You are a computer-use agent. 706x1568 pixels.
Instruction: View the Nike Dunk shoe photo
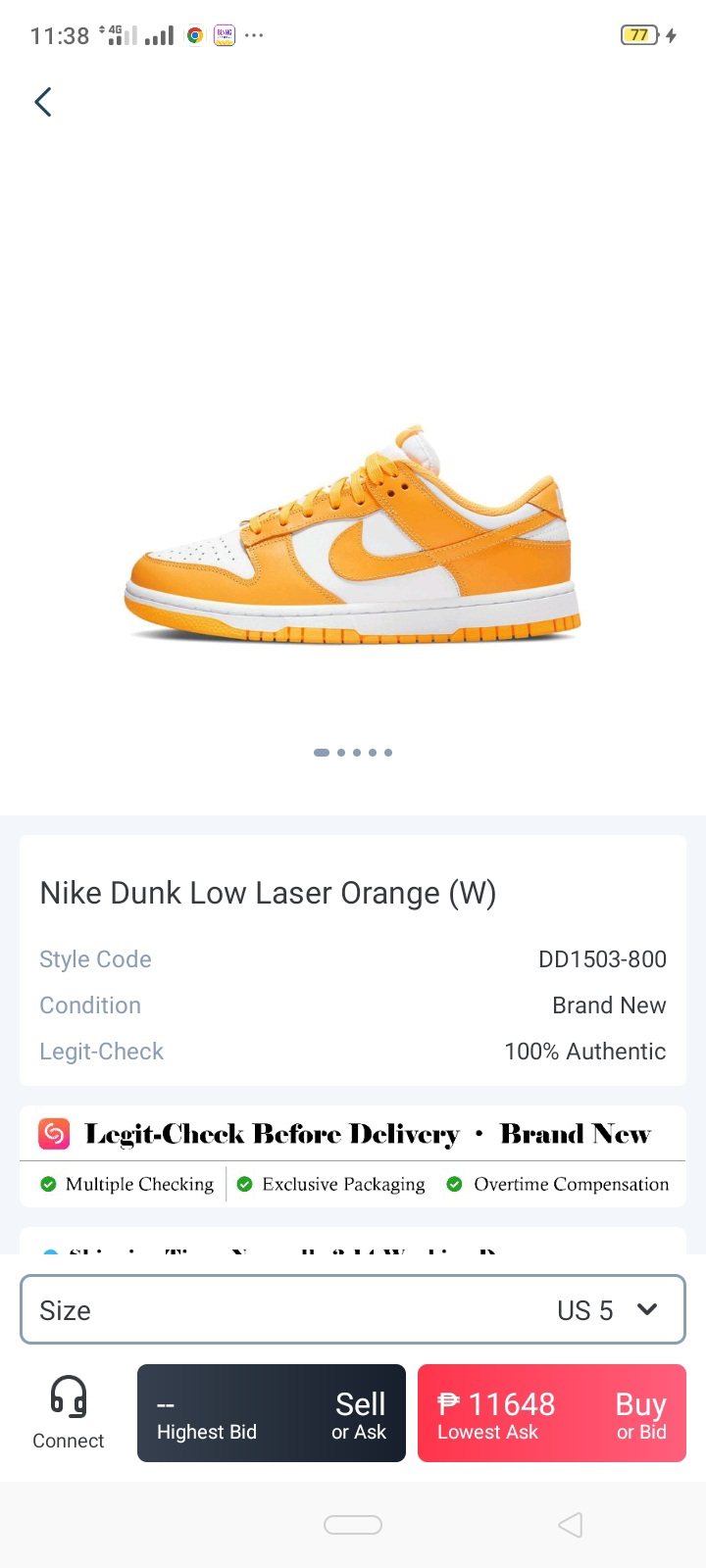coord(353,536)
